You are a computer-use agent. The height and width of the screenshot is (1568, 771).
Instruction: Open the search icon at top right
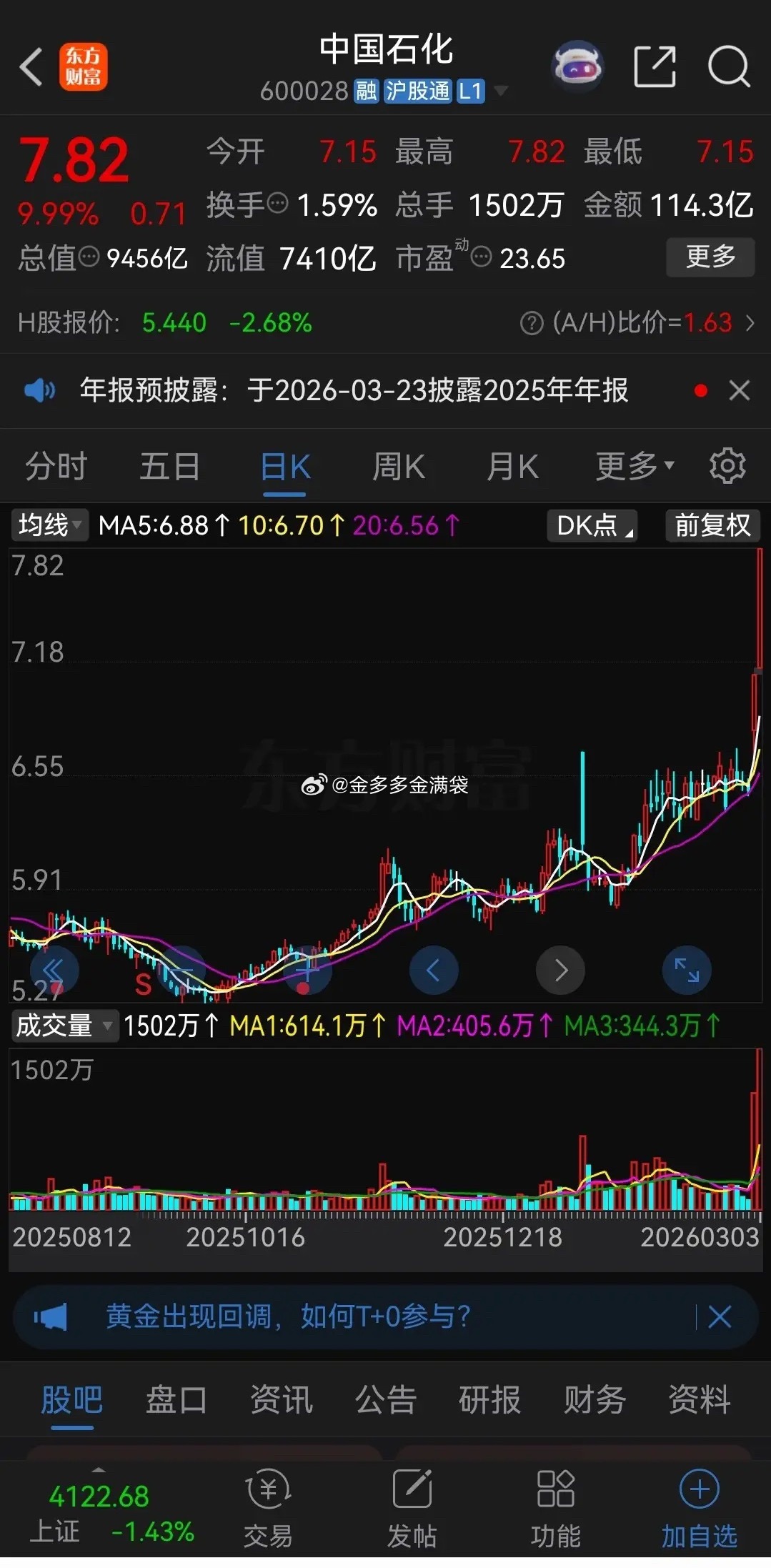(x=727, y=66)
